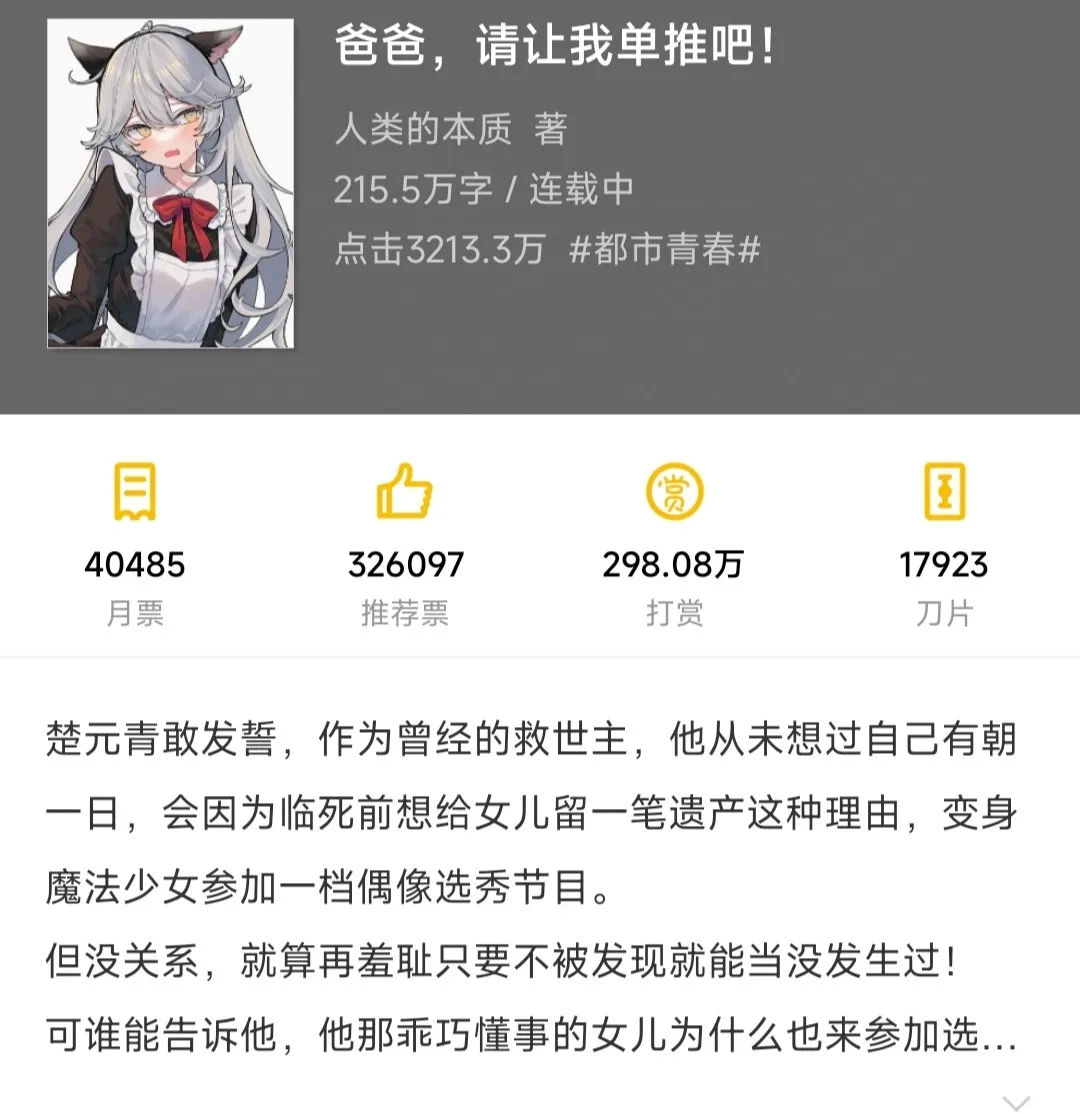Expand the full book synopsis

[x=1016, y=1101]
